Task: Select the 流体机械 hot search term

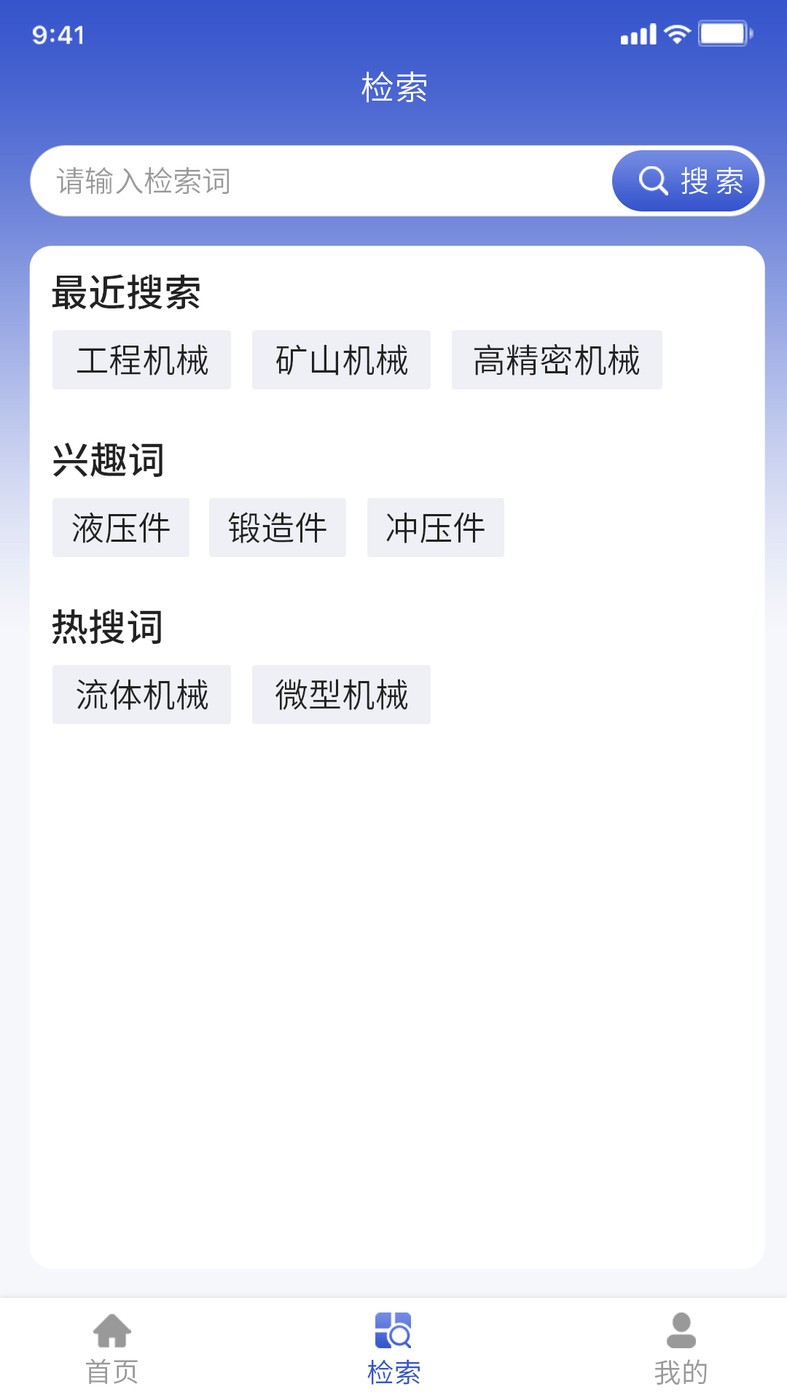Action: click(141, 694)
